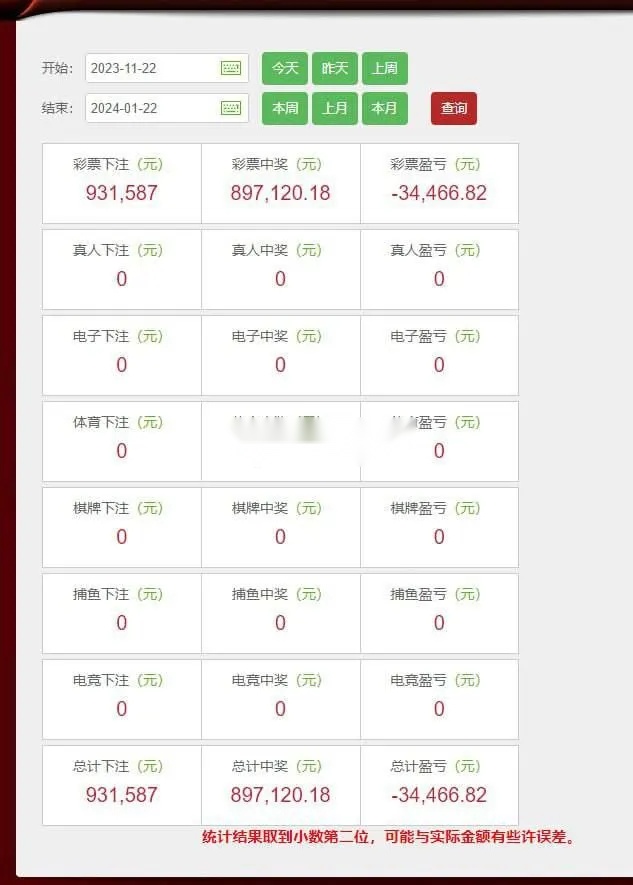The height and width of the screenshot is (885, 633).
Task: Open the end date calendar icon
Action: [x=231, y=108]
